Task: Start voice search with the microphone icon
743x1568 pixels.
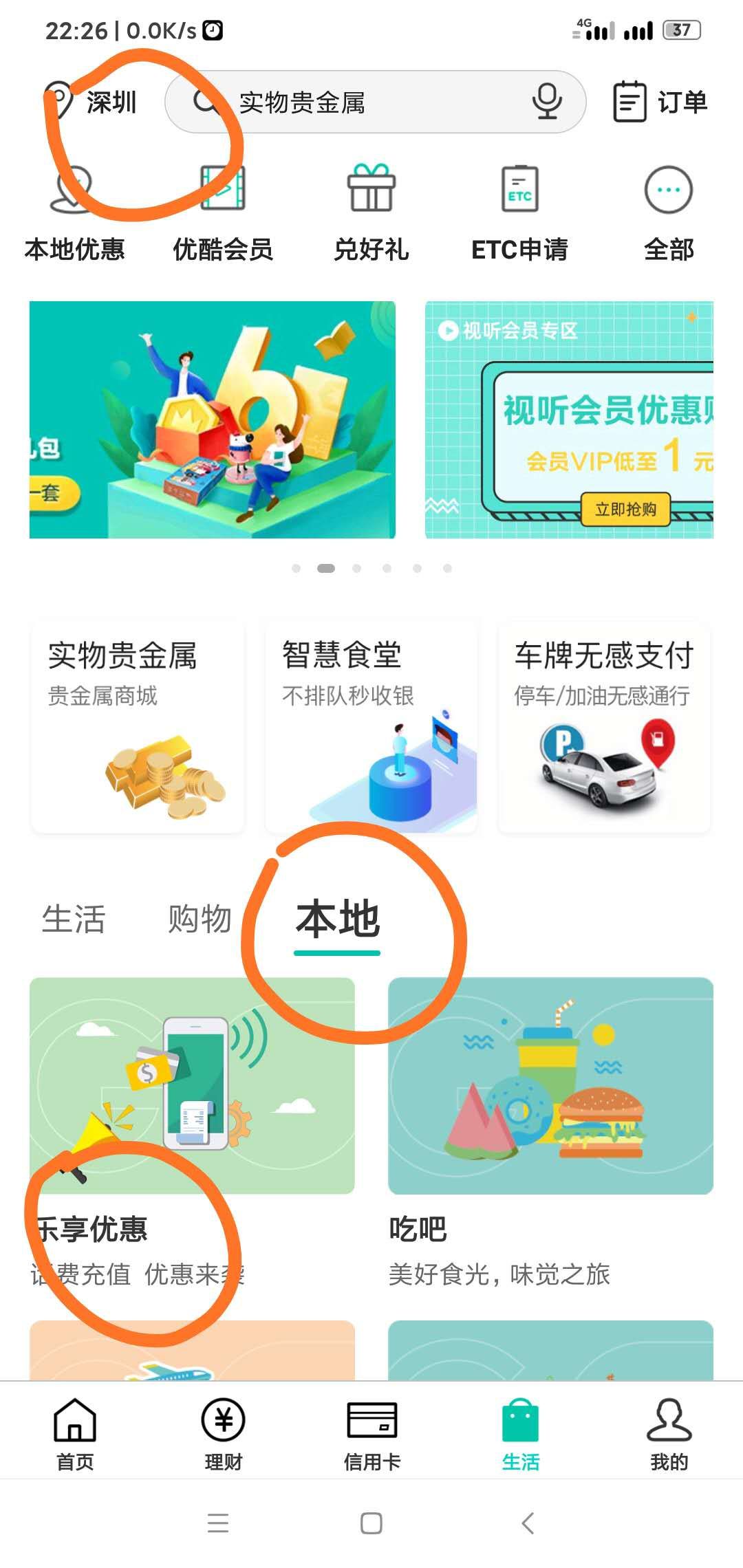Action: tap(547, 102)
